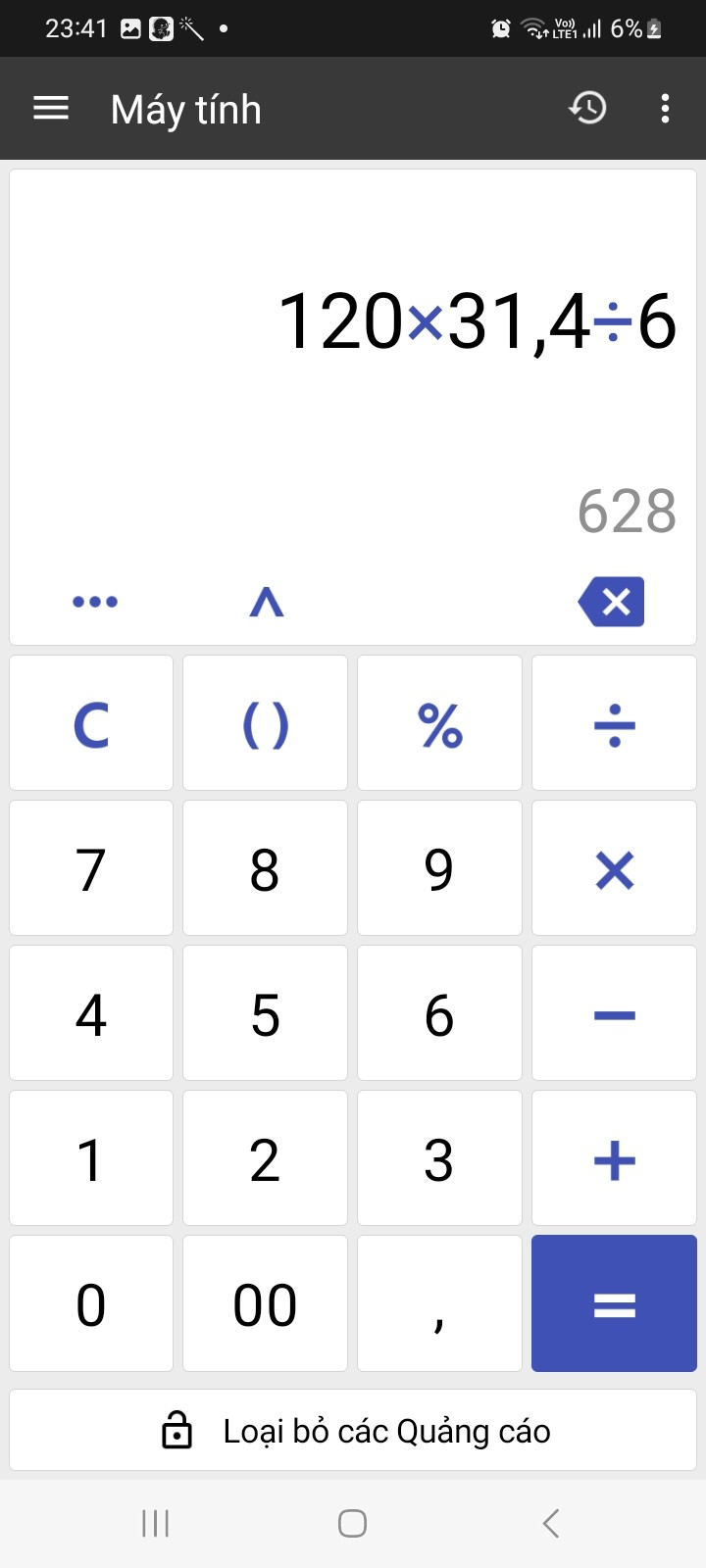Viewport: 706px width, 1568px height.
Task: Tap the divide key on the keypad
Action: [614, 723]
